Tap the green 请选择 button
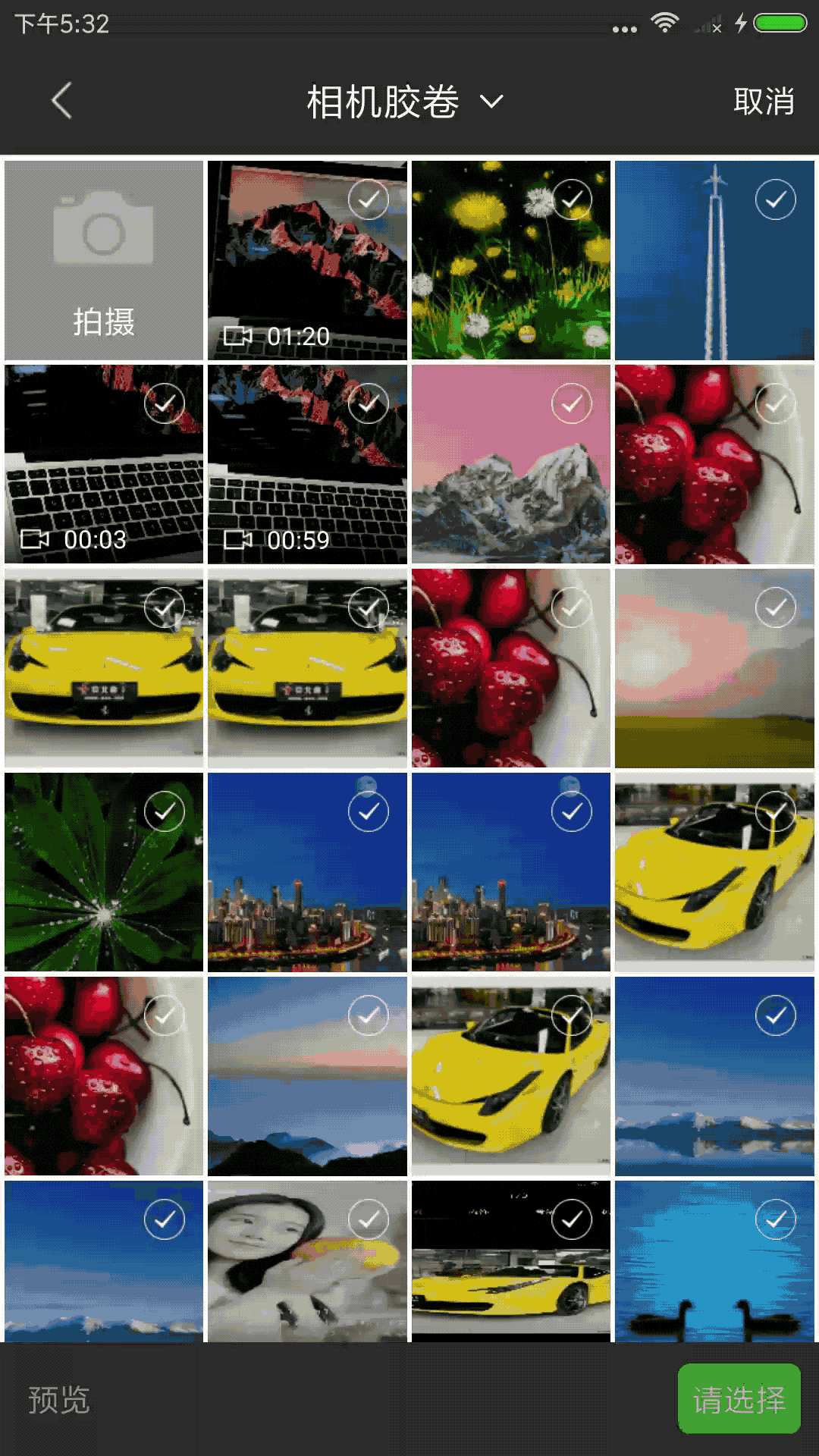 click(739, 1399)
